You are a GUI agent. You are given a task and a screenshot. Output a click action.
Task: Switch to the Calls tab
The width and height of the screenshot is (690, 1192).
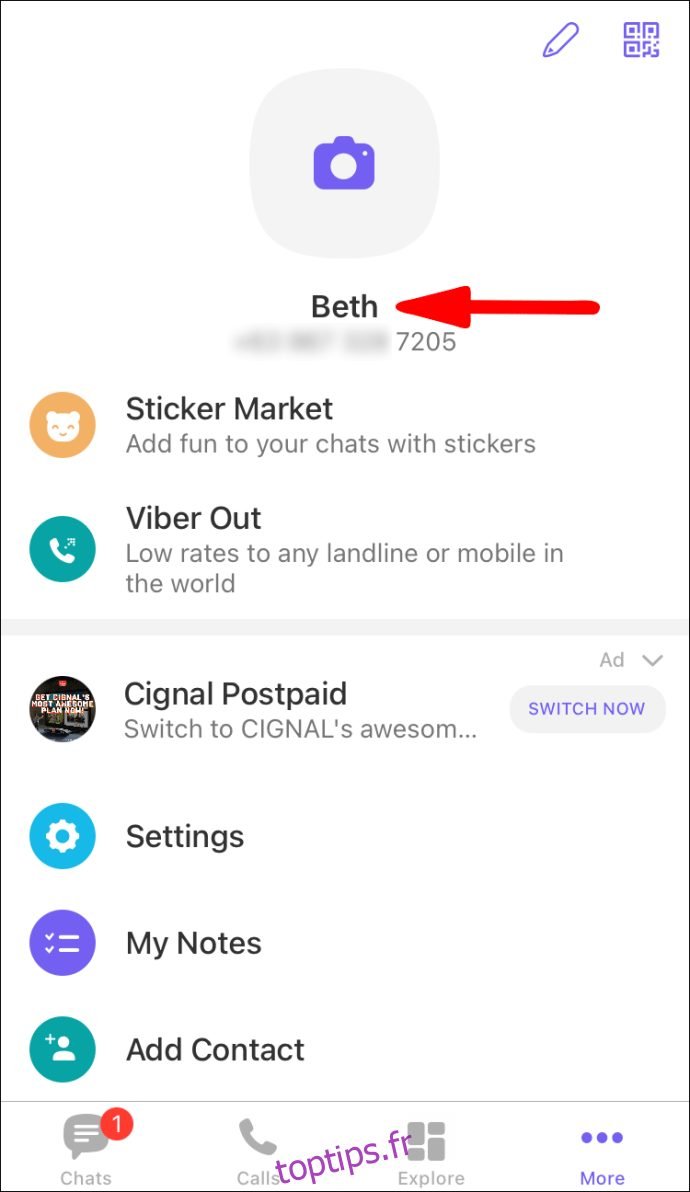(x=259, y=1150)
